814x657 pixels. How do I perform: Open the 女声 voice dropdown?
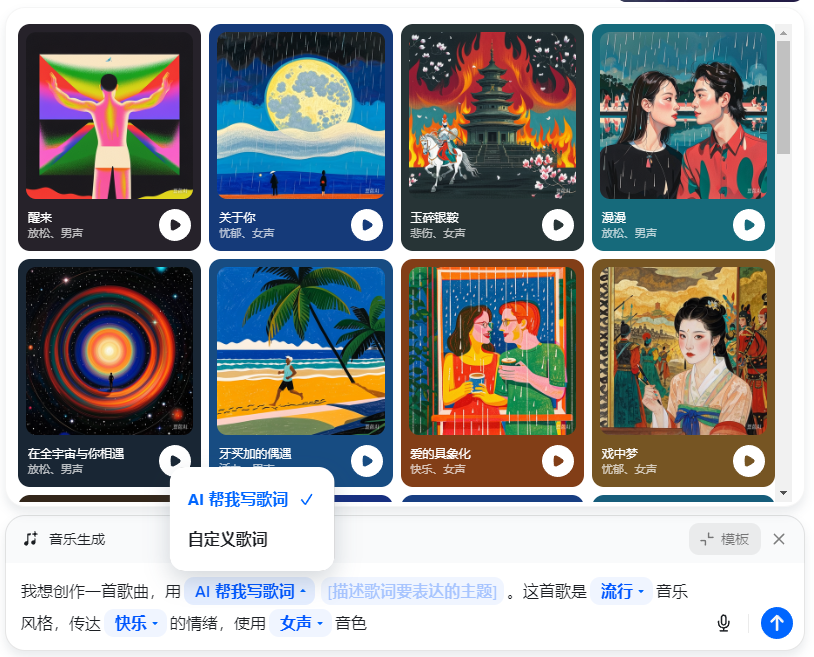[x=300, y=623]
